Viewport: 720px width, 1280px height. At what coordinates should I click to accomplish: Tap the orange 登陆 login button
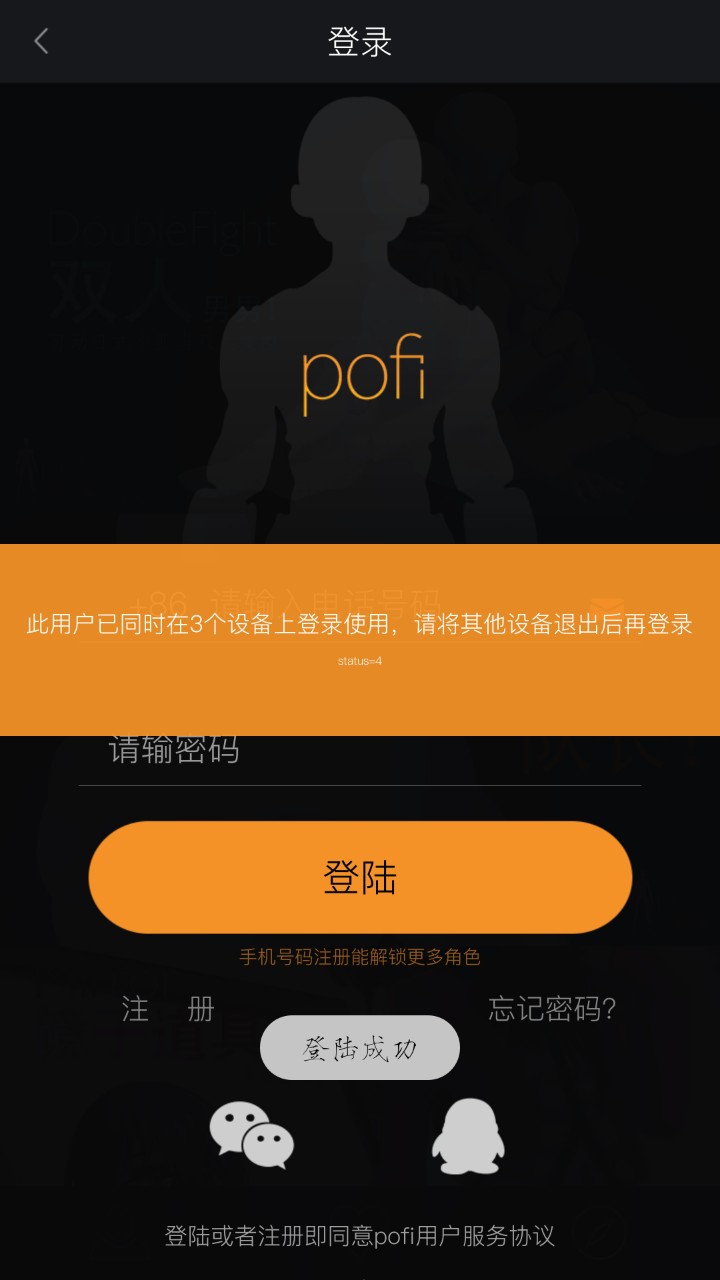(360, 877)
